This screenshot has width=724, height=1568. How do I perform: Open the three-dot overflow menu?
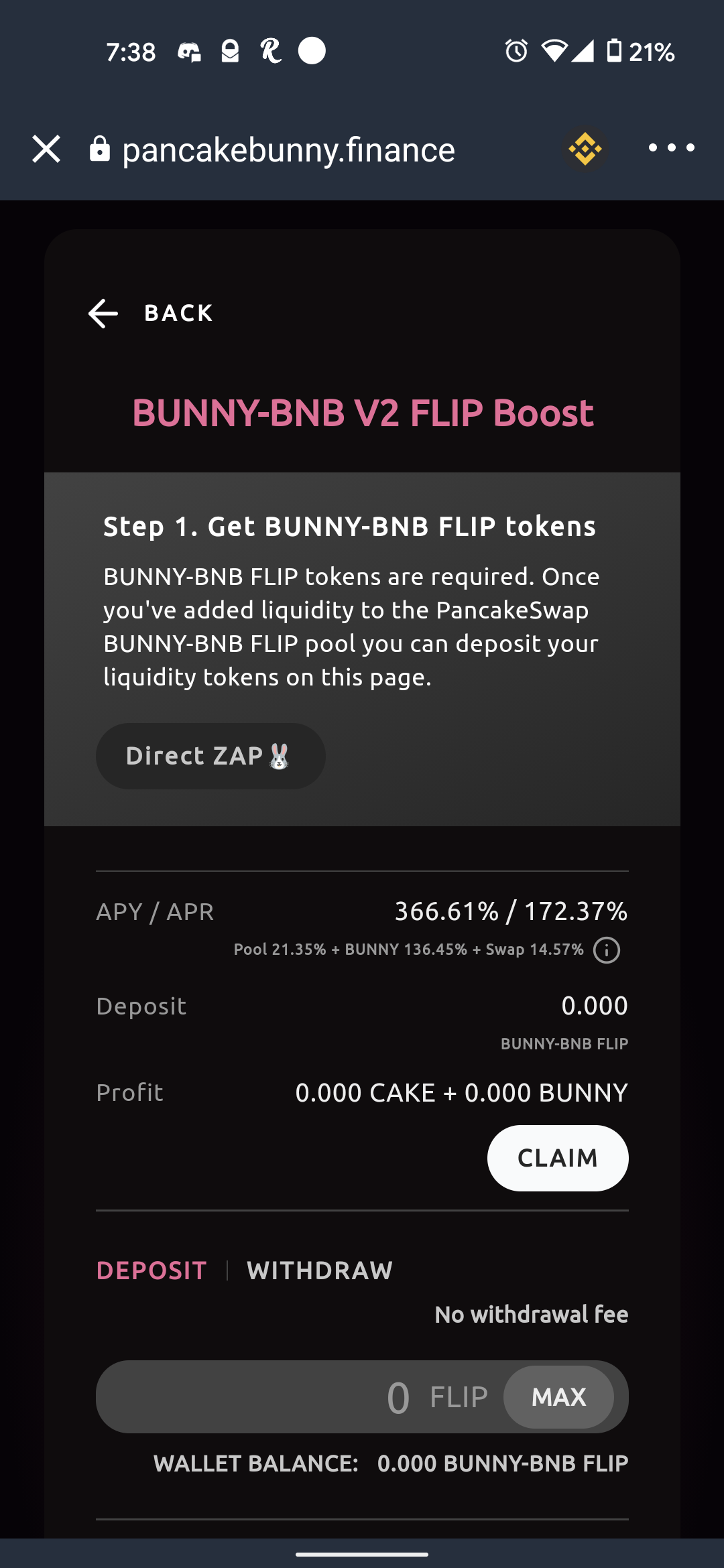(x=672, y=147)
